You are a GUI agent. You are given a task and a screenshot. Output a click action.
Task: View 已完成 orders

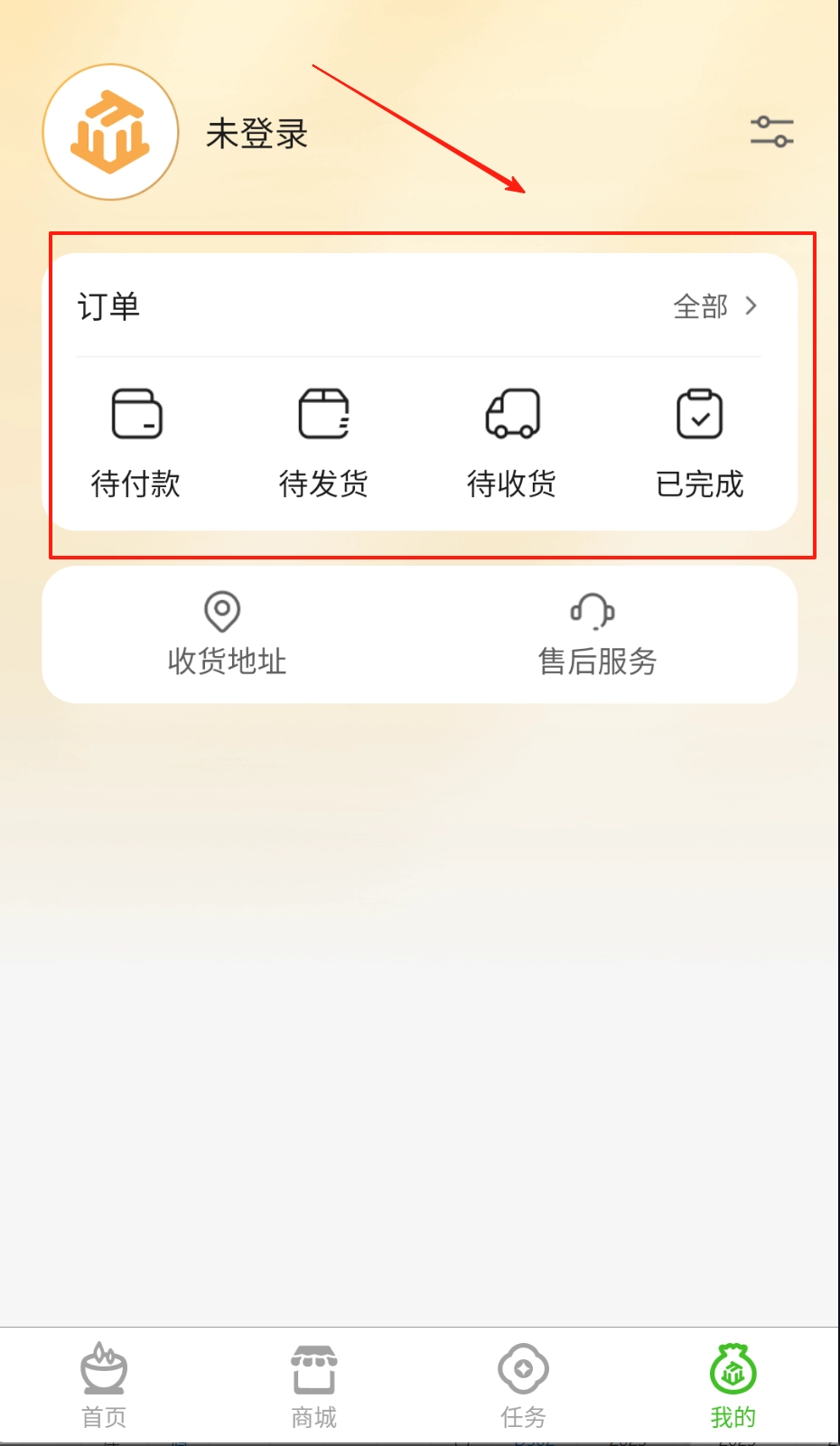(699, 443)
